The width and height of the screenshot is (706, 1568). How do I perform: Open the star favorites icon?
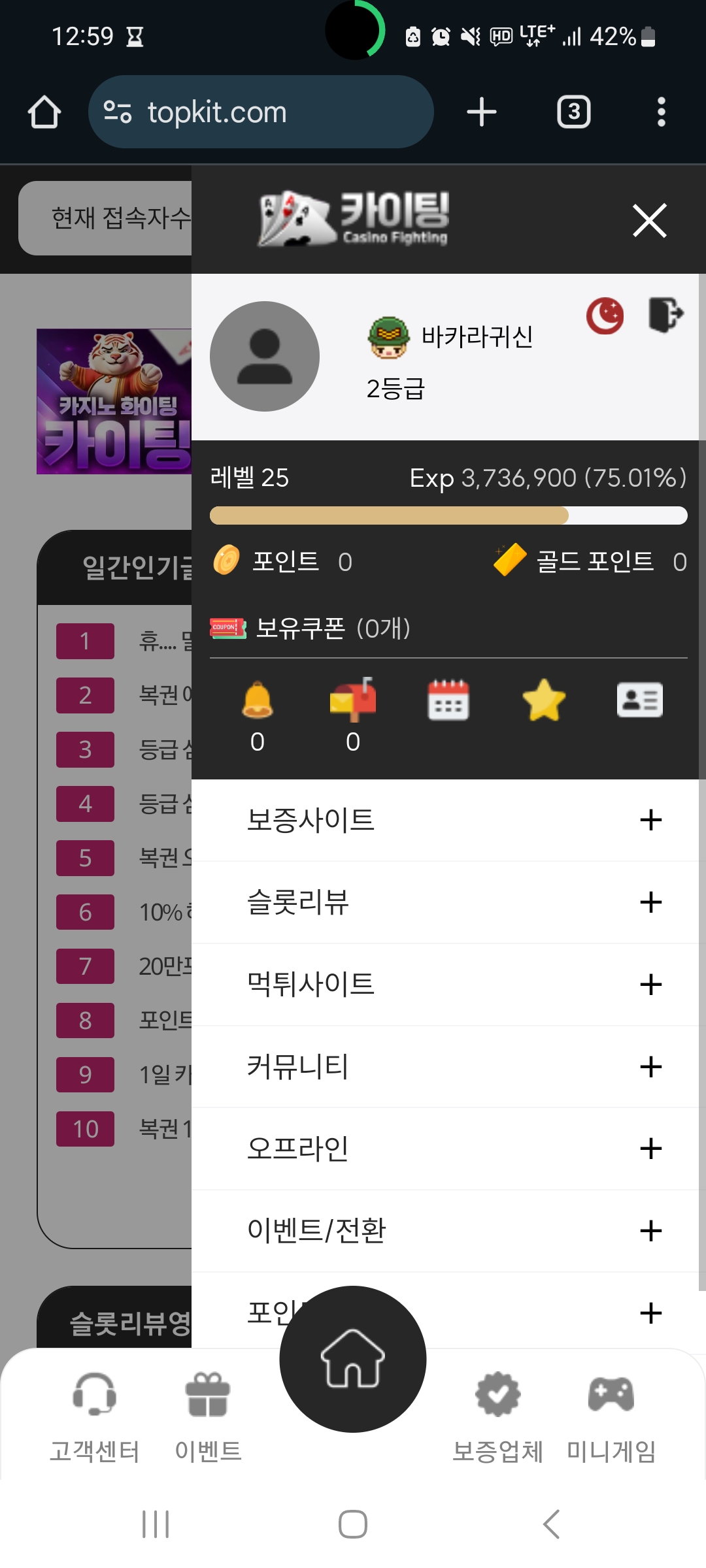point(544,700)
